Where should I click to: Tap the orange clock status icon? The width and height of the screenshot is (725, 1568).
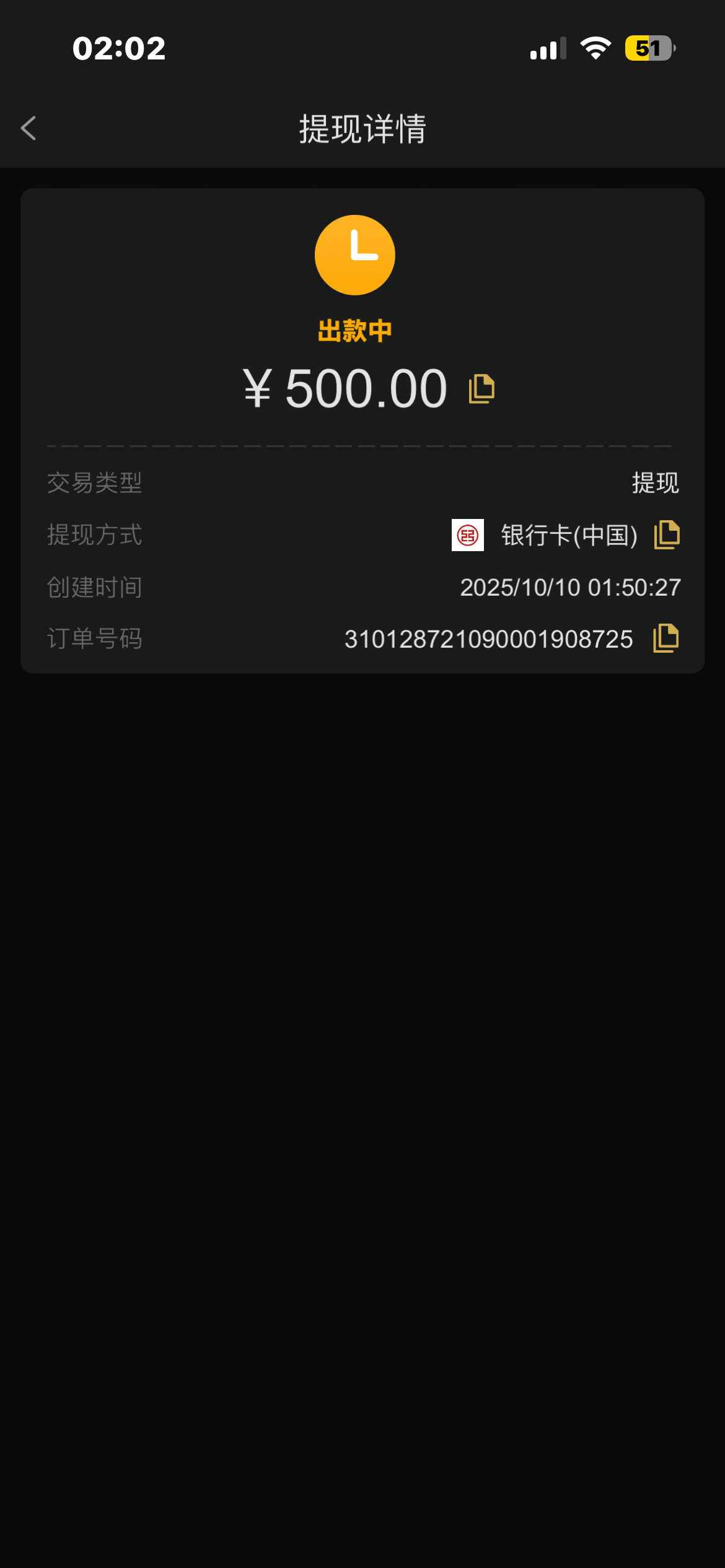pyautogui.click(x=354, y=255)
